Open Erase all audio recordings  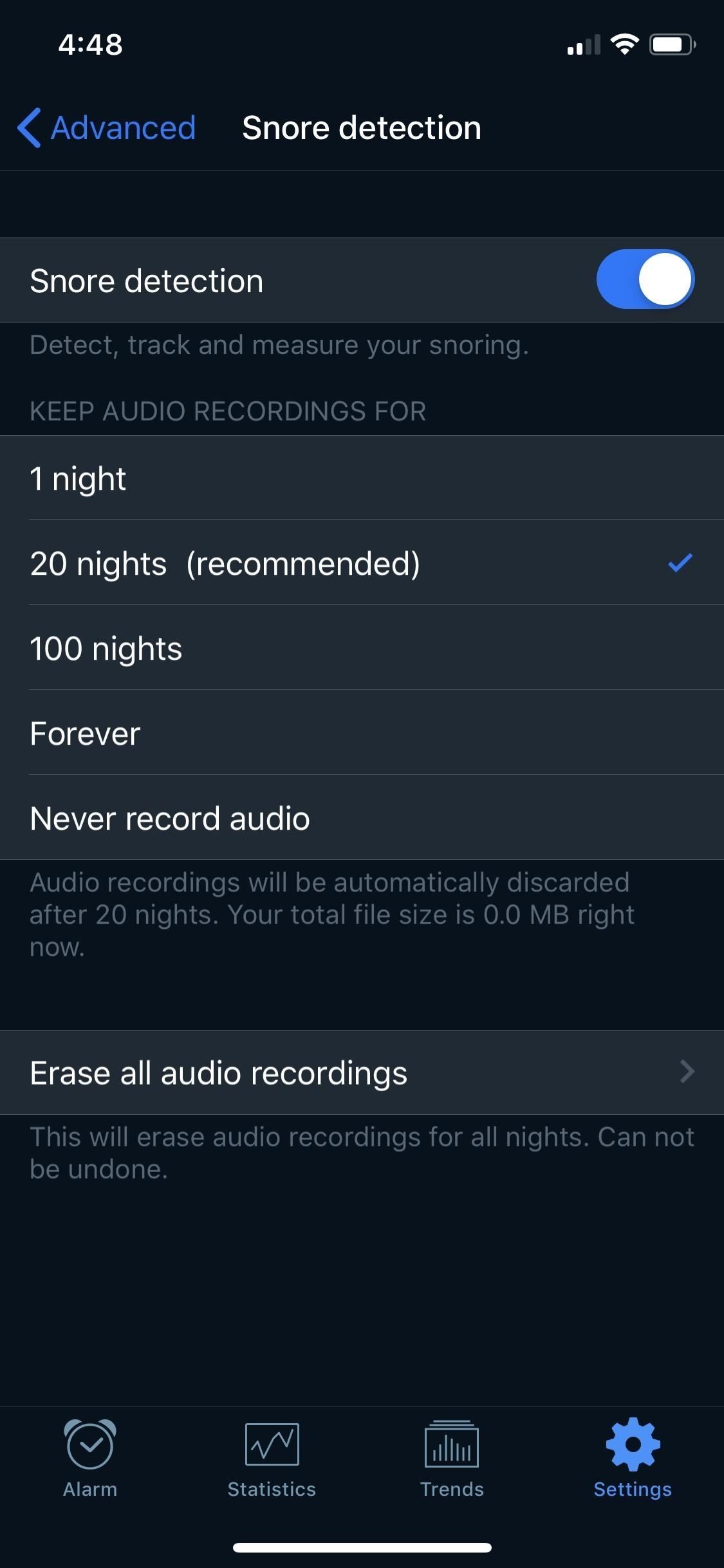[362, 1073]
